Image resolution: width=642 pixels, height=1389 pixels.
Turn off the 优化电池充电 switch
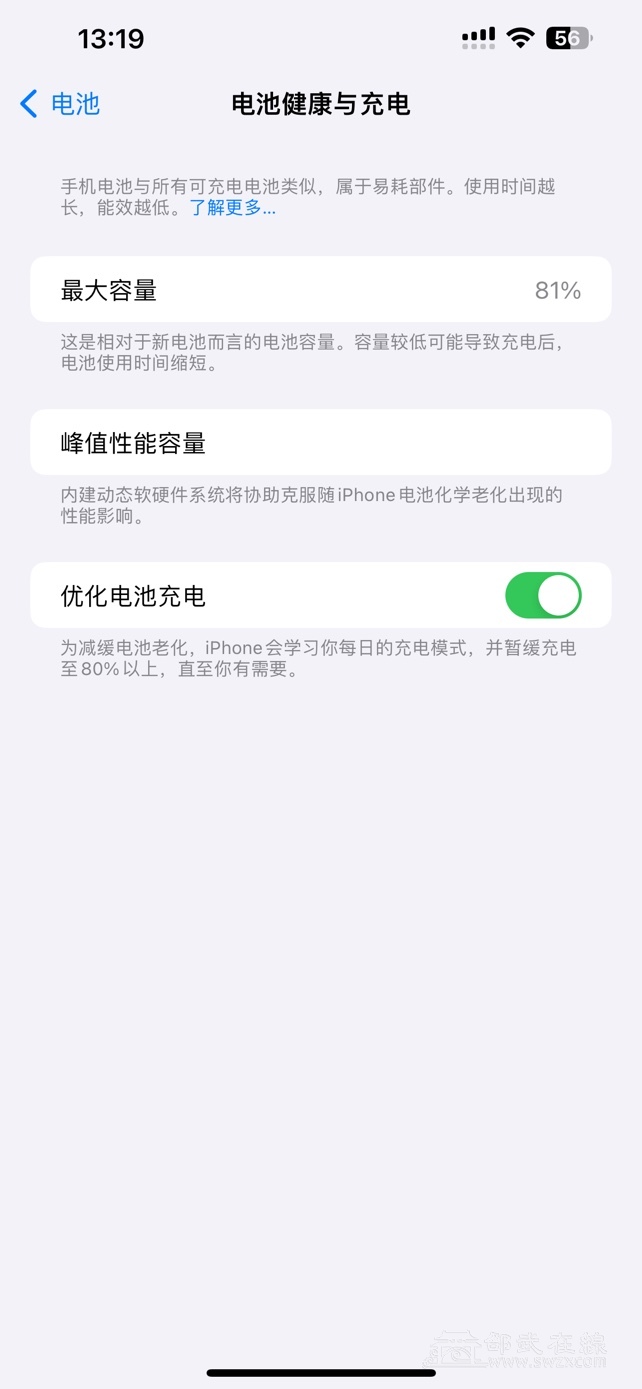(543, 596)
